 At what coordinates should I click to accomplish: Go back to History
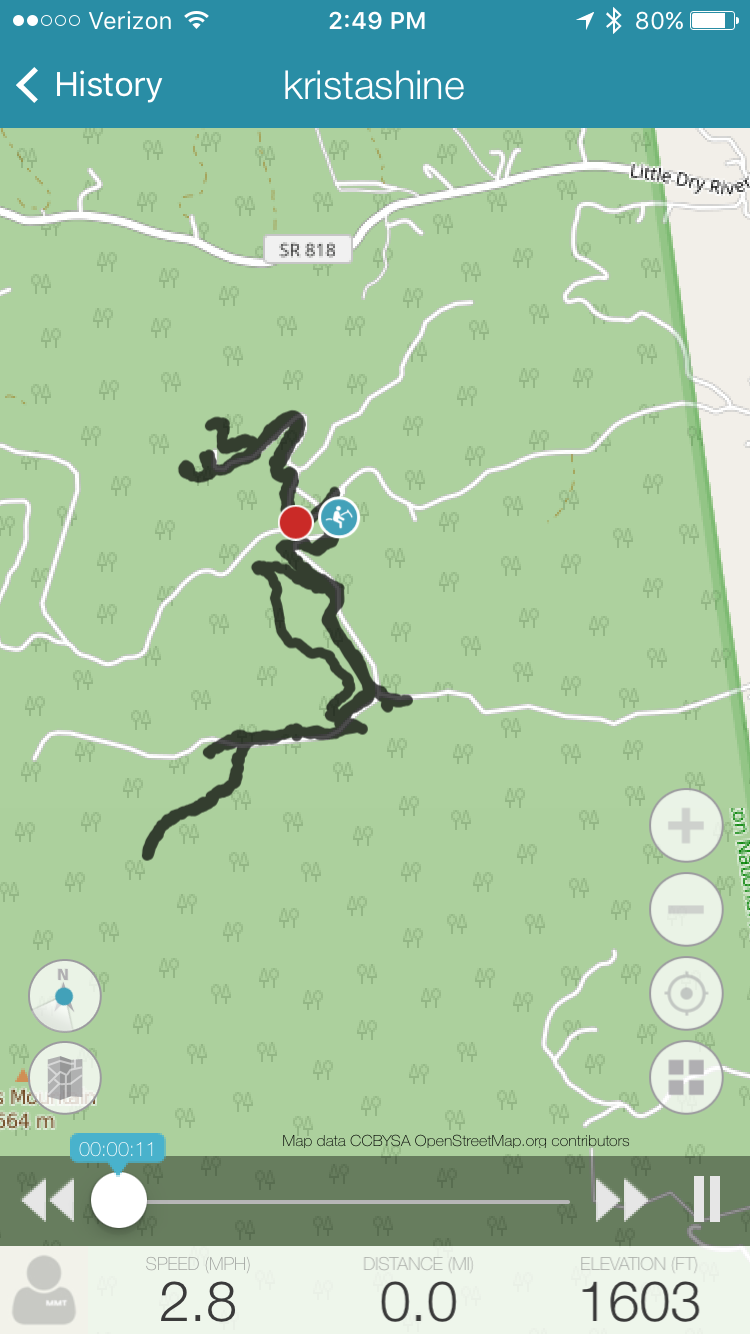(x=88, y=85)
